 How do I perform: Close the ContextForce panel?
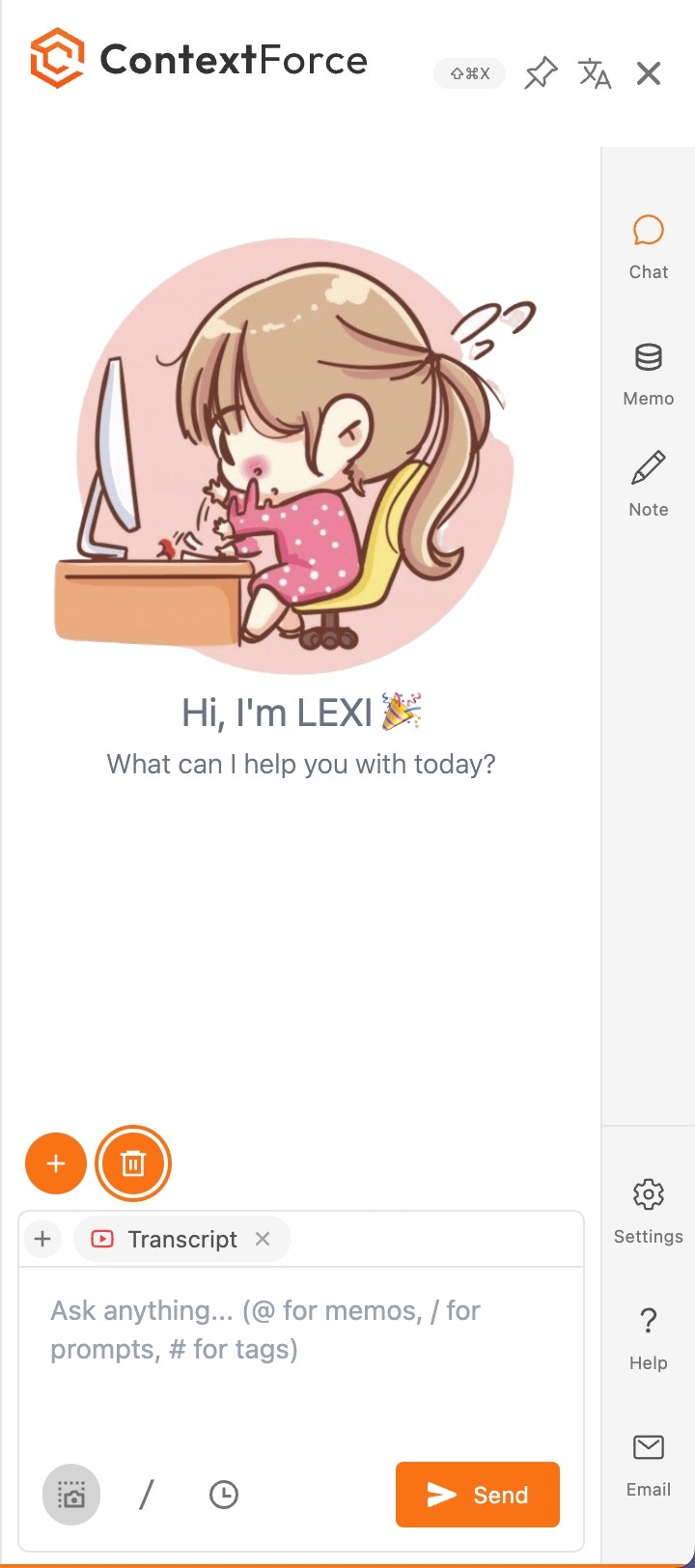649,73
